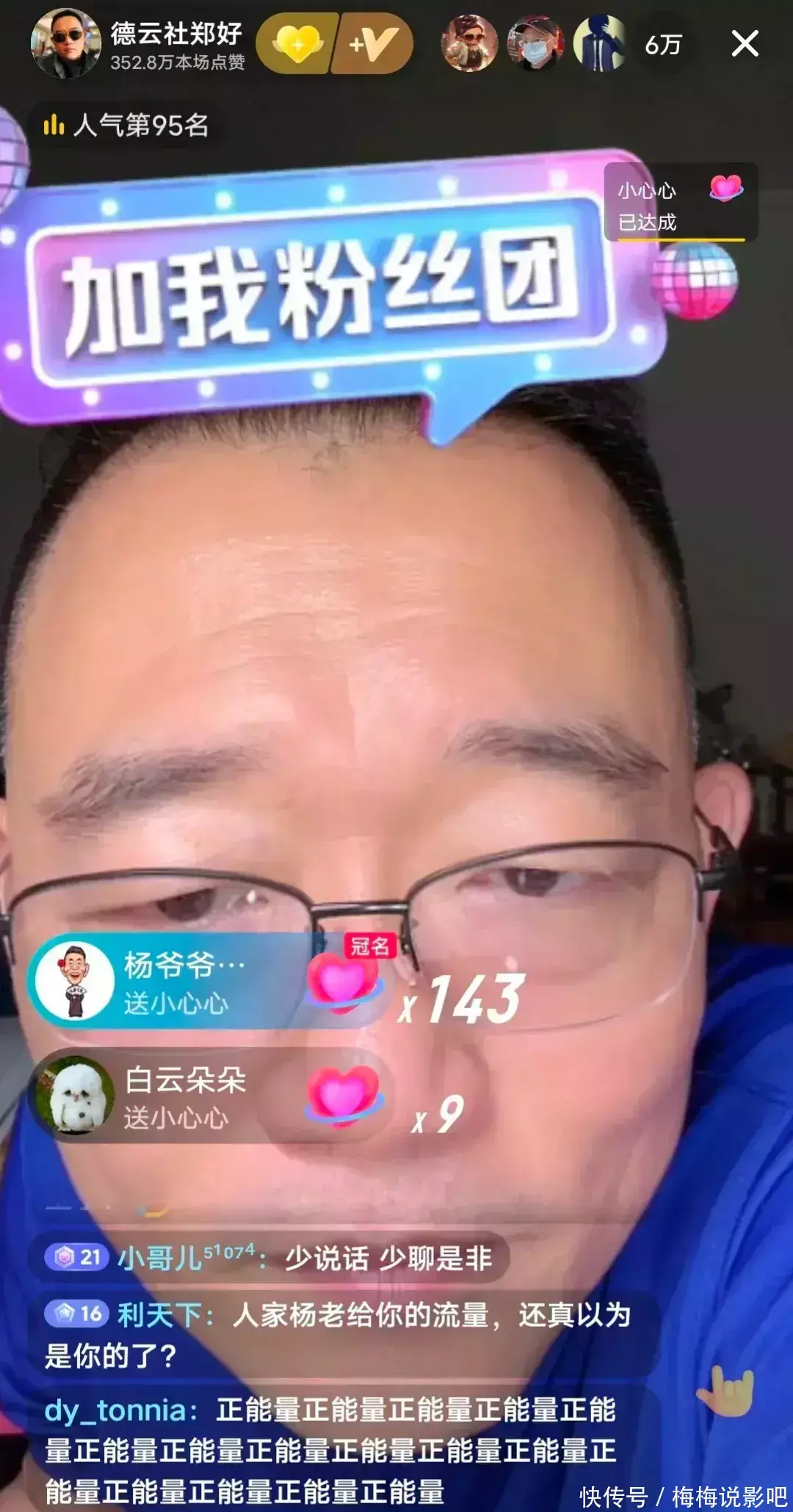Tap commenter dy_tonnia's username in chat
The width and height of the screenshot is (793, 1512).
pyautogui.click(x=115, y=1411)
